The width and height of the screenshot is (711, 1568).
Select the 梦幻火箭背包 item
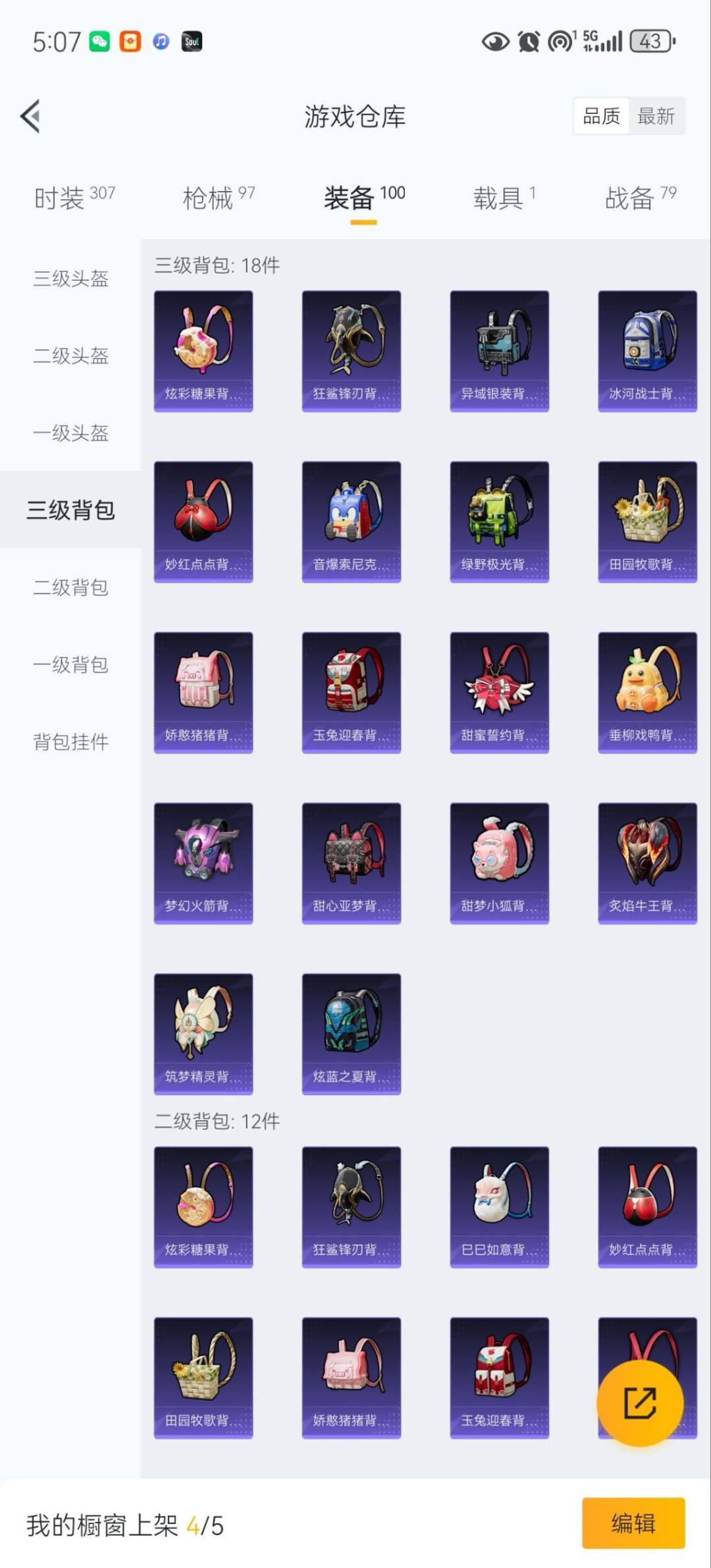(203, 863)
